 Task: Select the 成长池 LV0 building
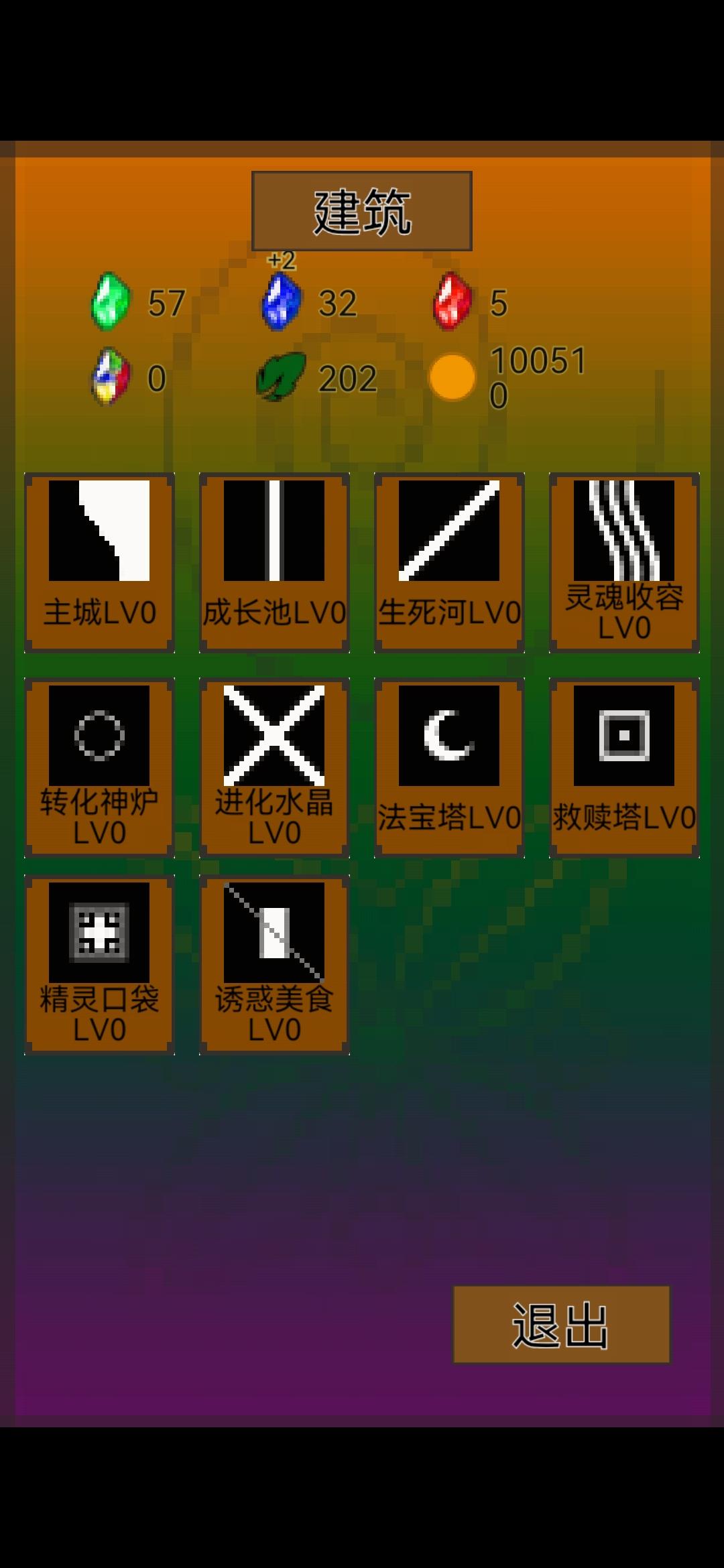point(274,563)
